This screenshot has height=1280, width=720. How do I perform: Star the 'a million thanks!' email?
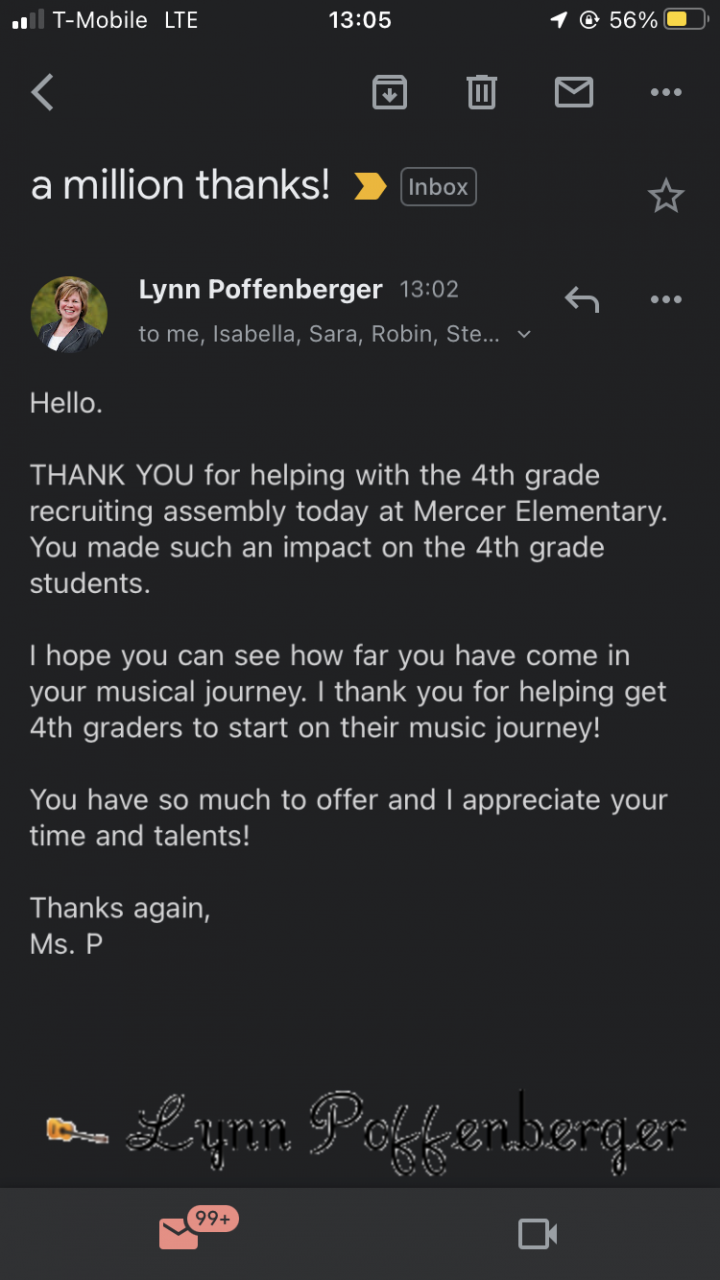tap(665, 197)
